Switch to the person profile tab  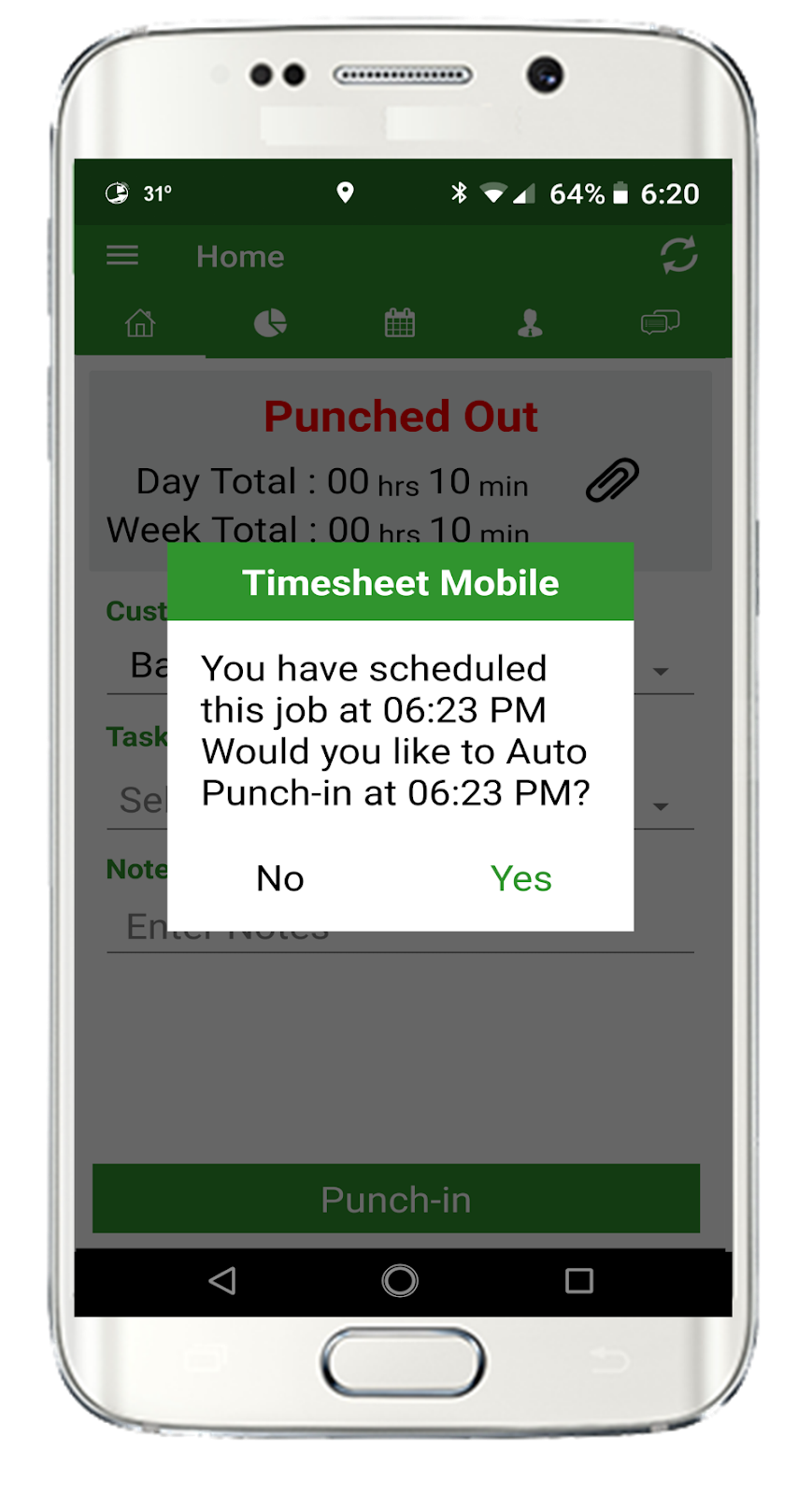(530, 323)
